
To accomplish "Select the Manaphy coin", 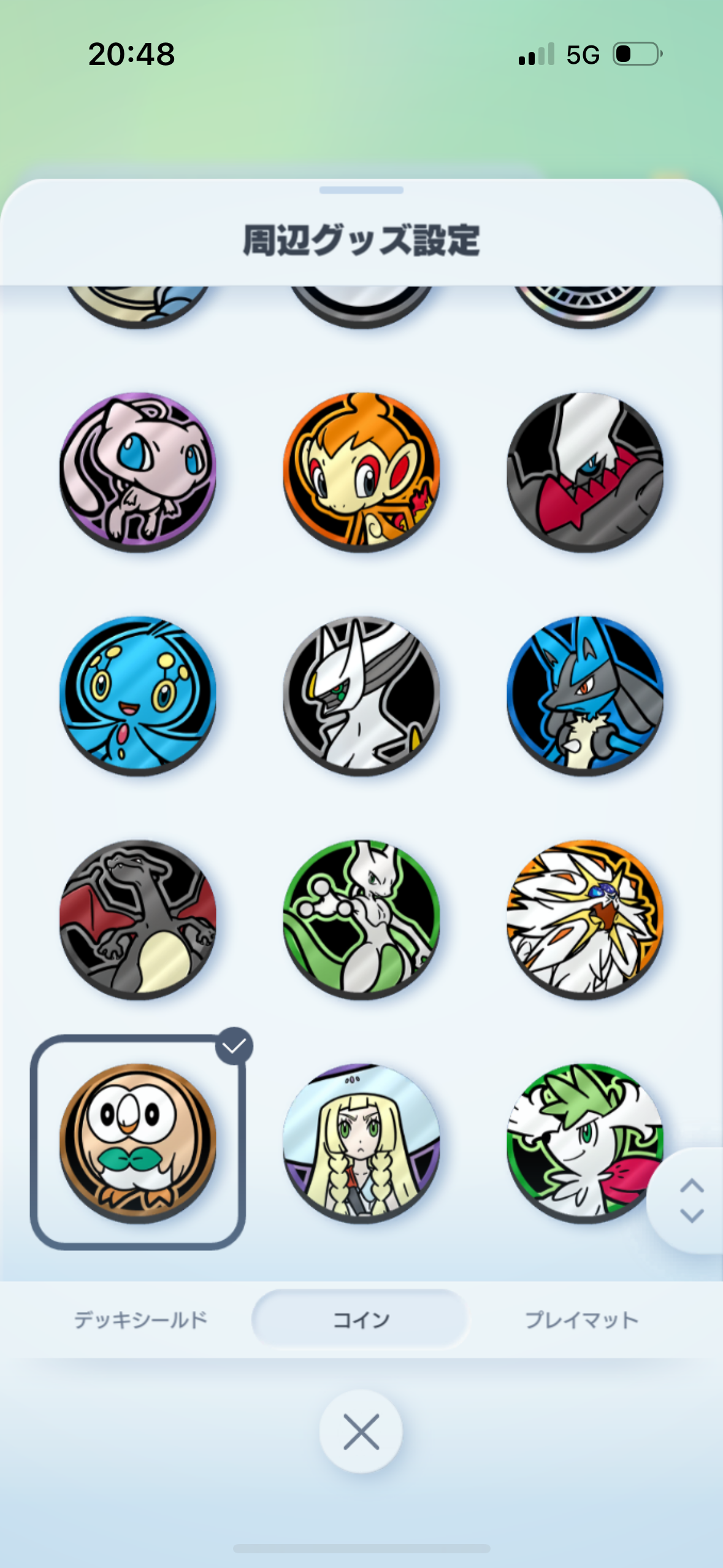I will coord(138,695).
